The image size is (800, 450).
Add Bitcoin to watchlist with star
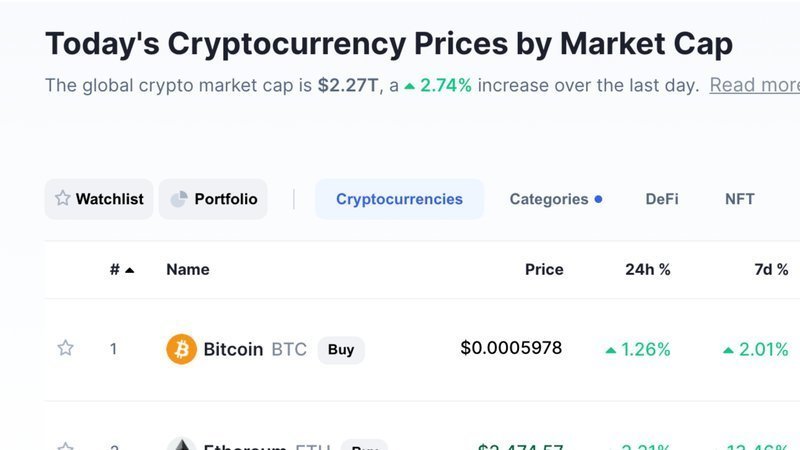coord(65,348)
